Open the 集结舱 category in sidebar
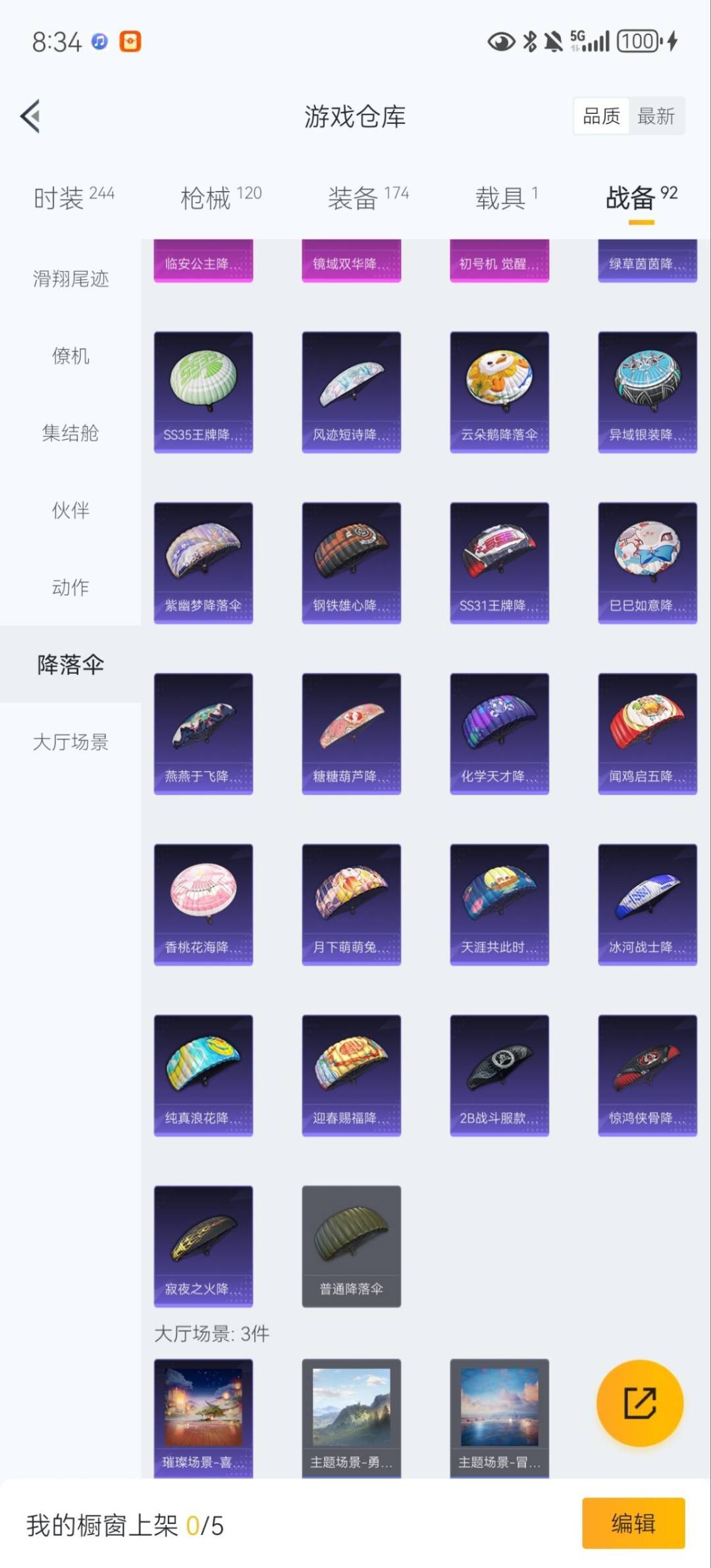This screenshot has width=711, height=1568. (x=70, y=434)
